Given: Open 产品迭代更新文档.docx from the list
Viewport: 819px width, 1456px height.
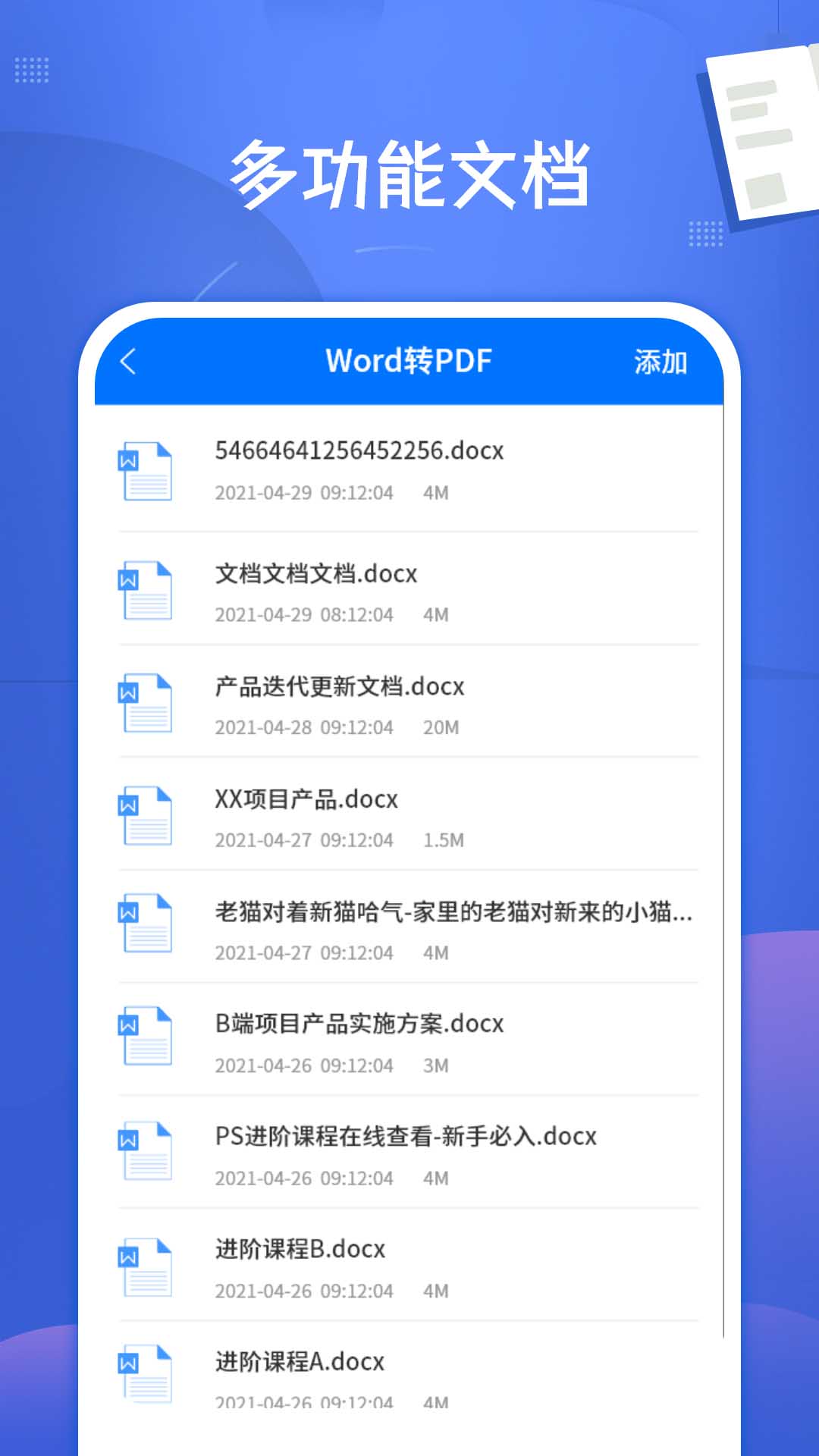Looking at the screenshot, I should point(340,687).
